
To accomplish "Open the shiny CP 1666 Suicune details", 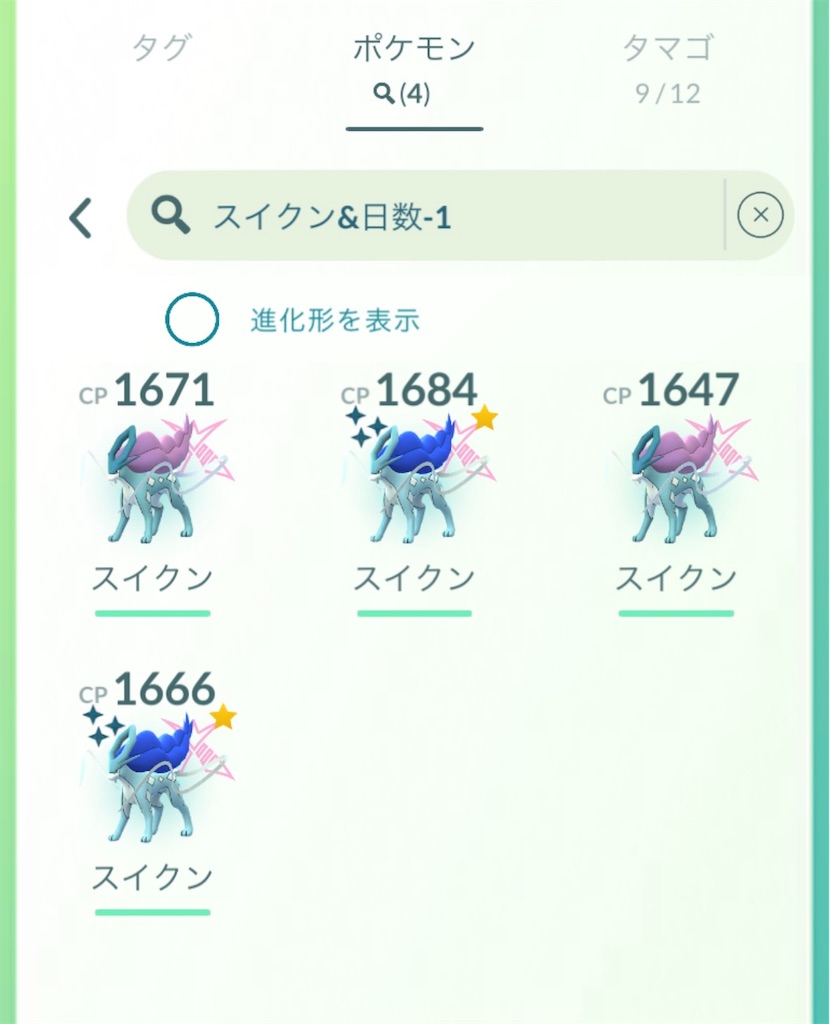I will click(x=152, y=780).
